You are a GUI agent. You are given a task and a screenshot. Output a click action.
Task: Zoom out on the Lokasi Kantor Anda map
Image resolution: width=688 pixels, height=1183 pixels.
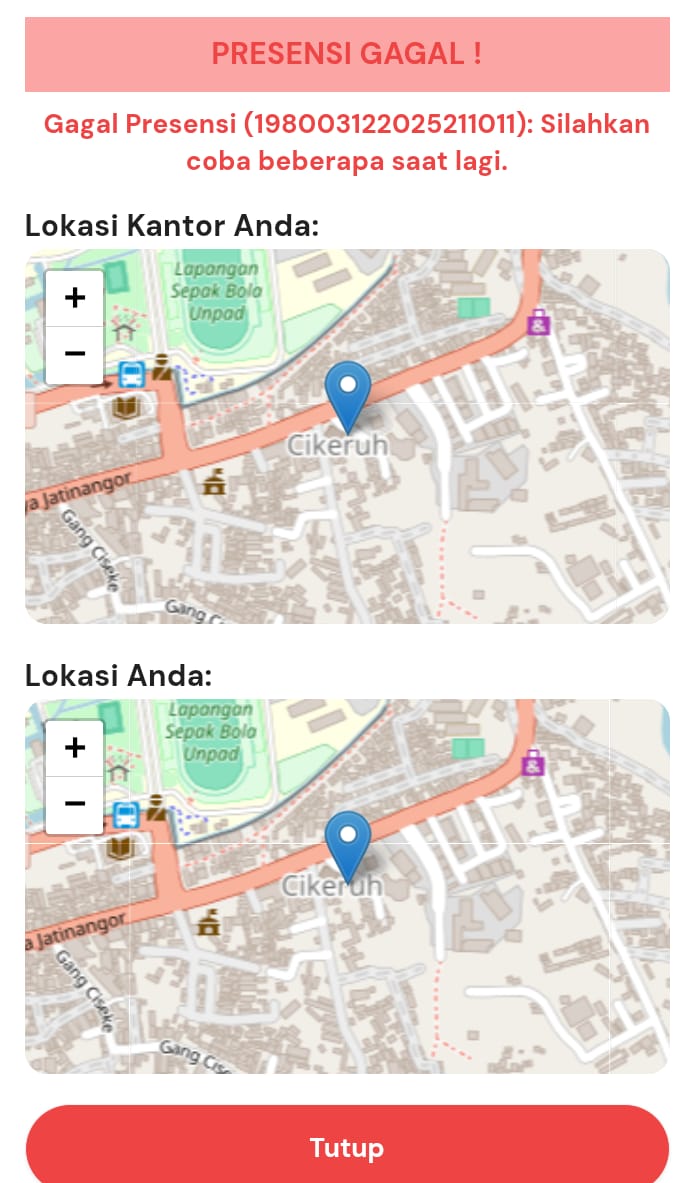point(75,355)
